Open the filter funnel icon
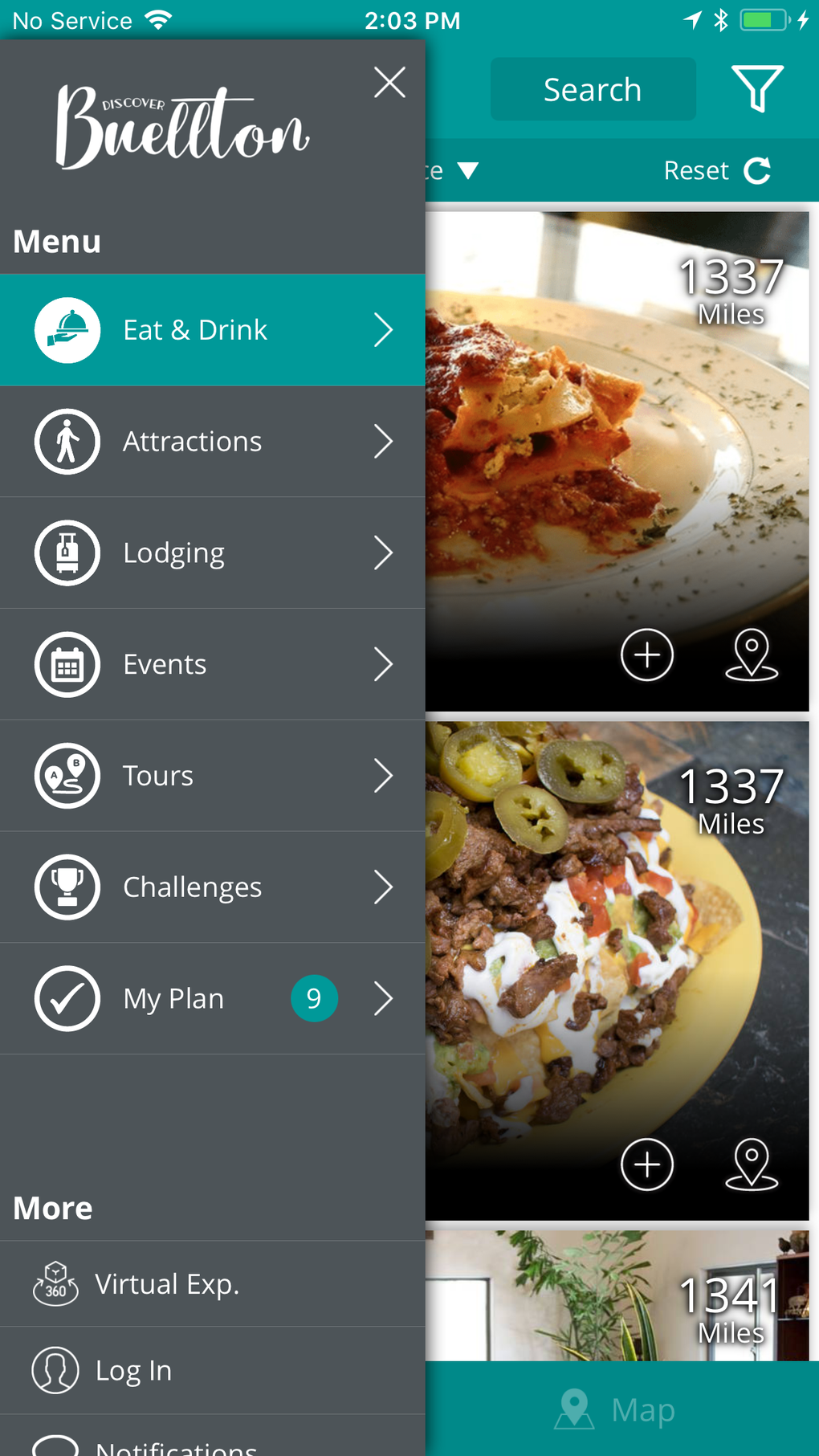 (x=756, y=88)
